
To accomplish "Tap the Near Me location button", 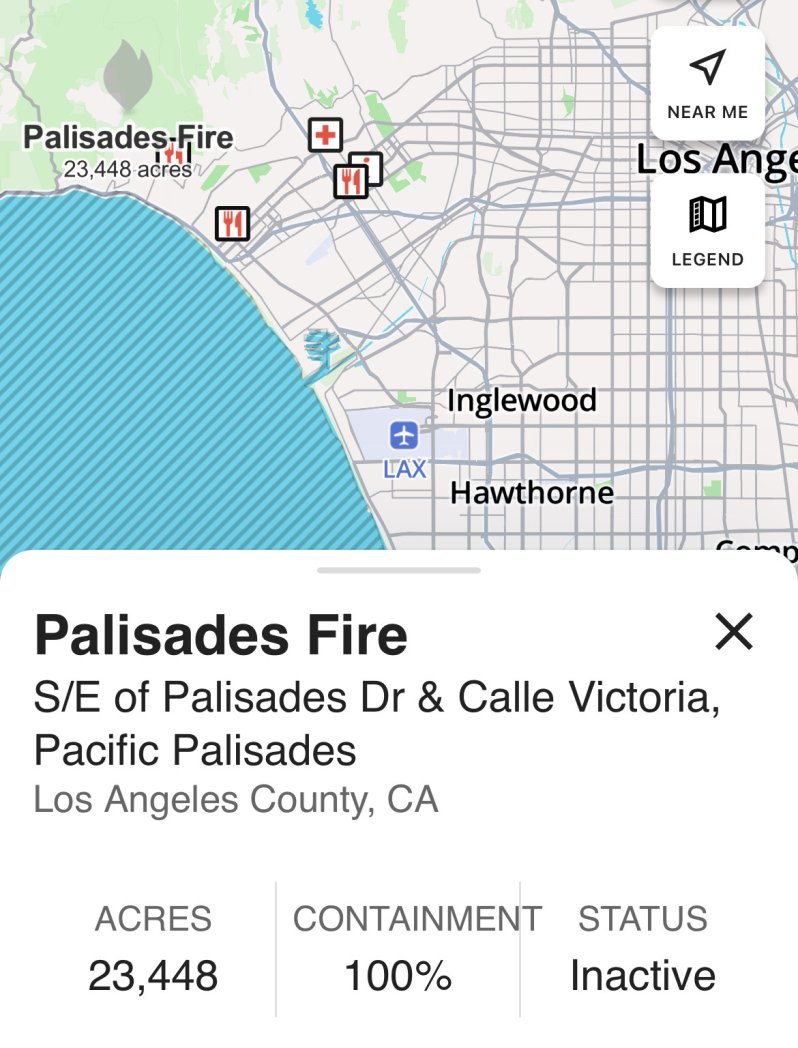I will pyautogui.click(x=707, y=84).
